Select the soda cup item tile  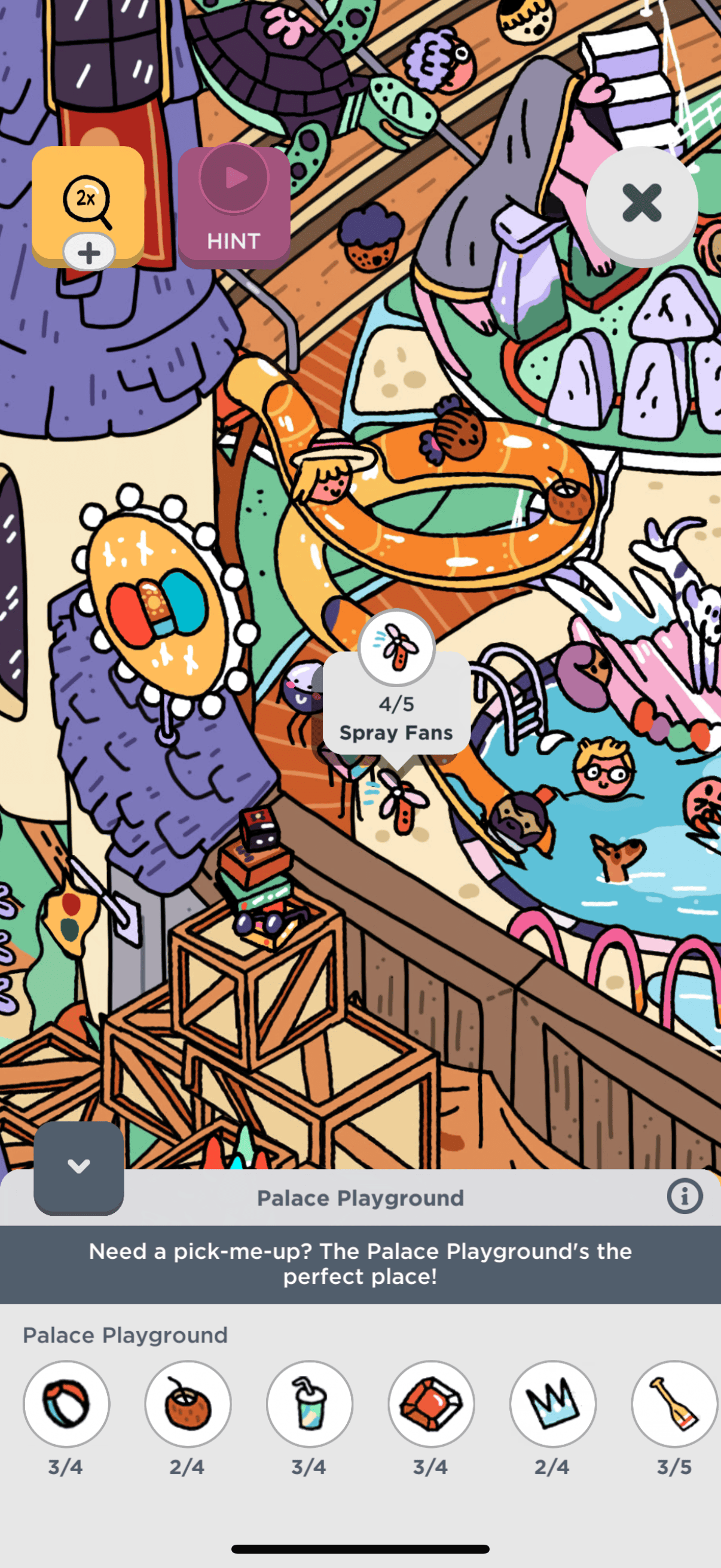(310, 1404)
